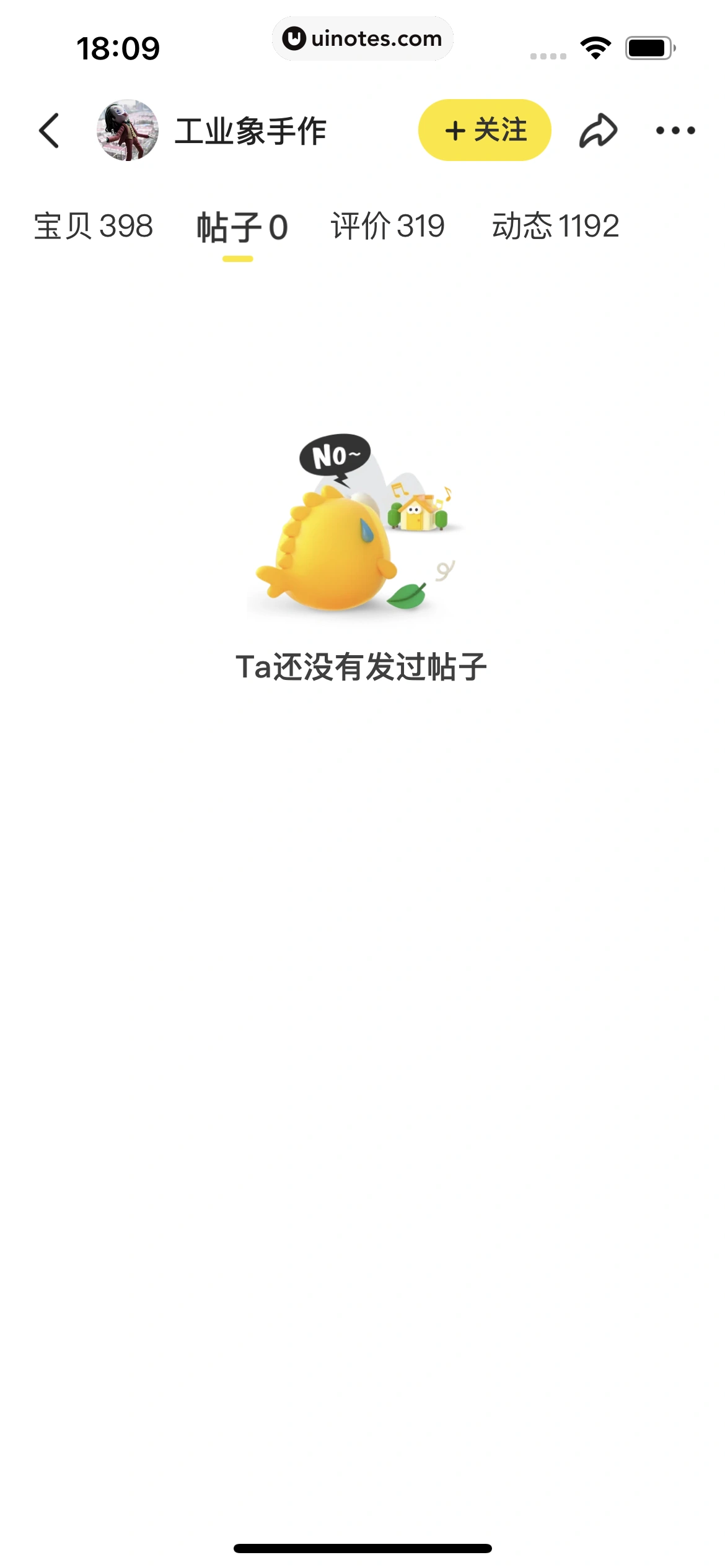Open the more options ellipsis menu
The image size is (725, 1568).
[676, 130]
